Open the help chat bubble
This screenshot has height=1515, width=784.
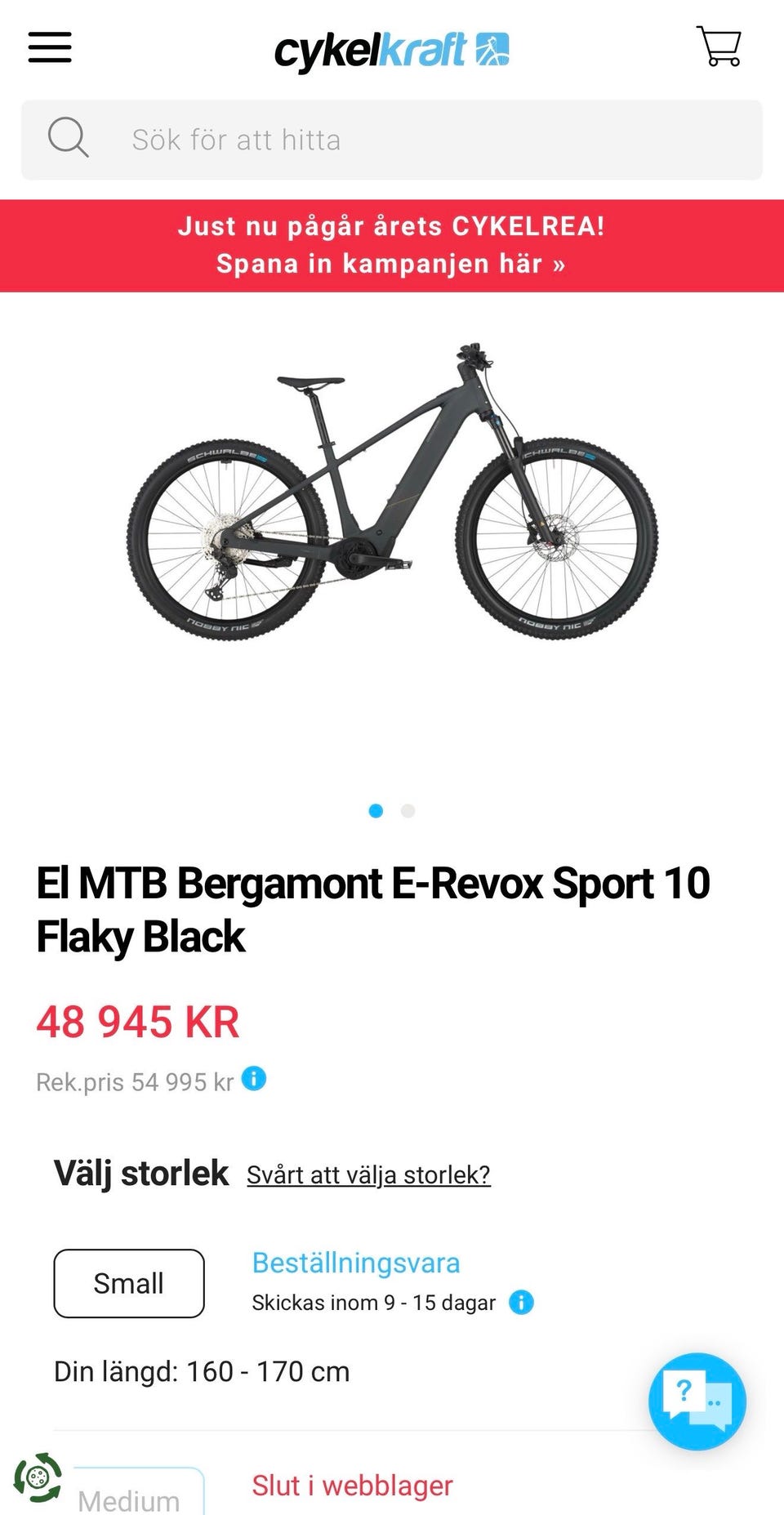pos(697,1401)
